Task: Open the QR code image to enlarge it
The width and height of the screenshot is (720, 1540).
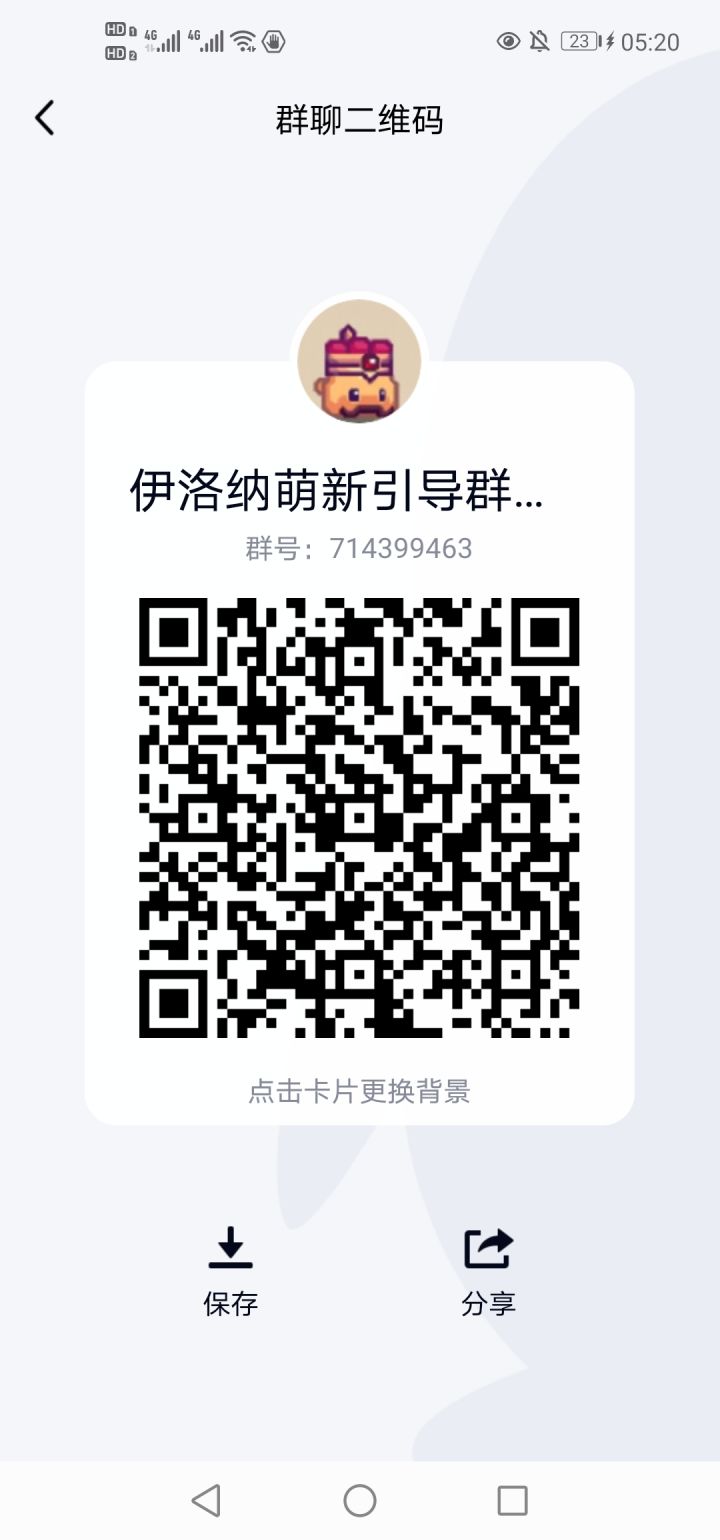Action: pyautogui.click(x=360, y=820)
